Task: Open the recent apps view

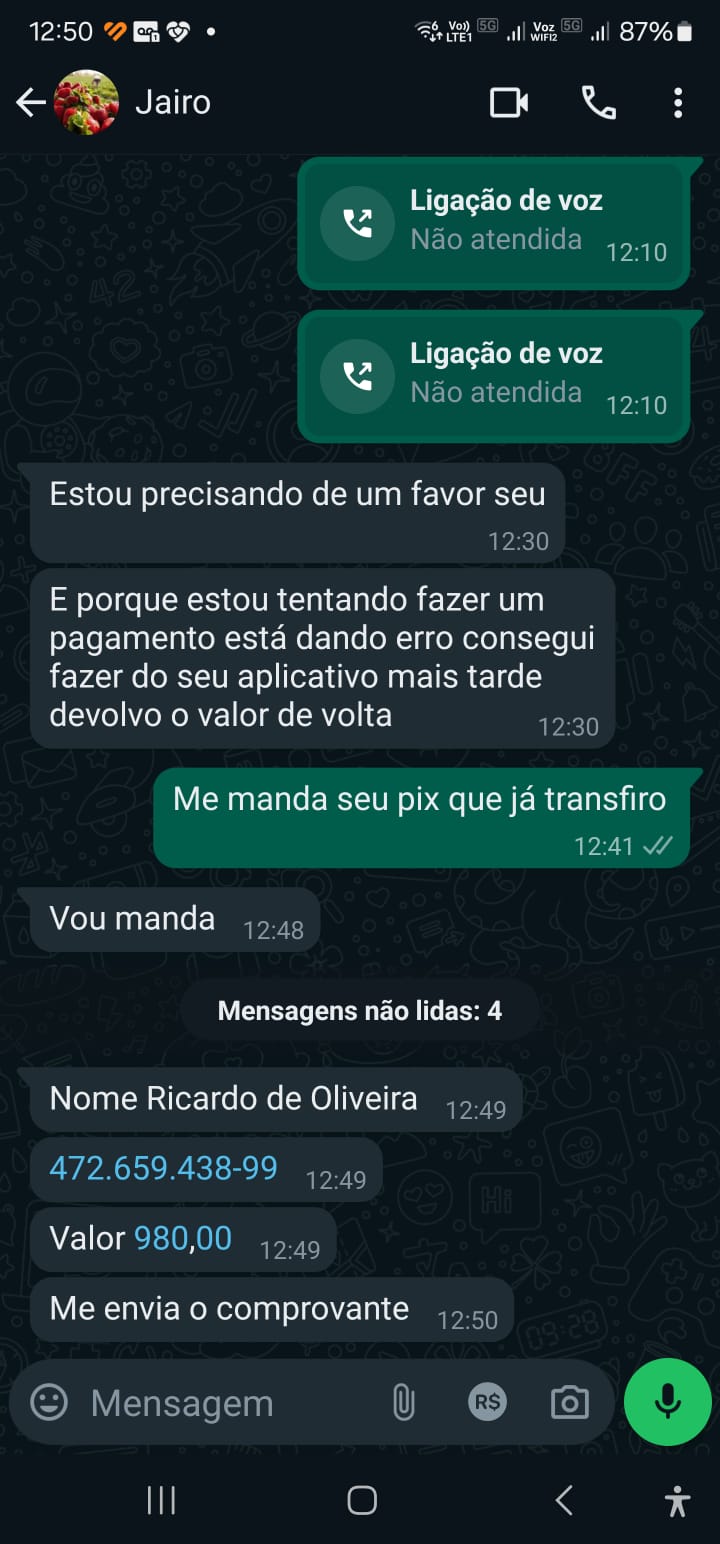Action: click(x=161, y=1500)
